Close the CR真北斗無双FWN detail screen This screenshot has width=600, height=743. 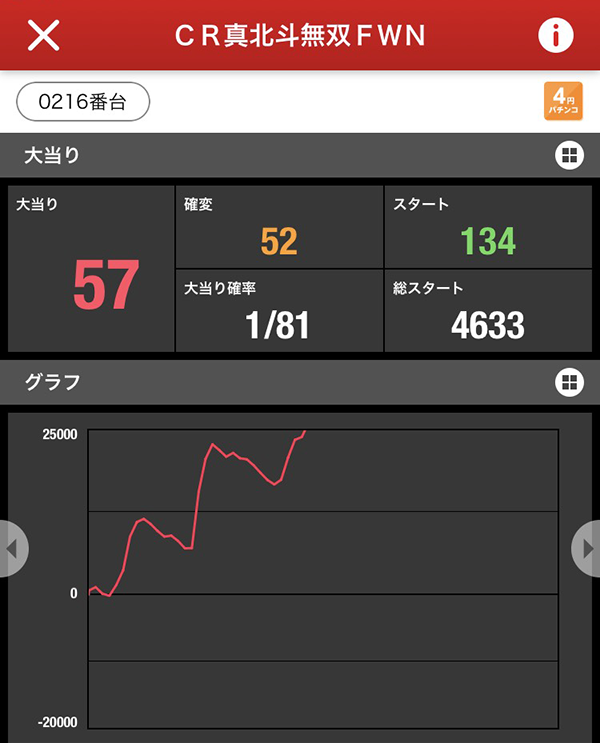[43, 35]
